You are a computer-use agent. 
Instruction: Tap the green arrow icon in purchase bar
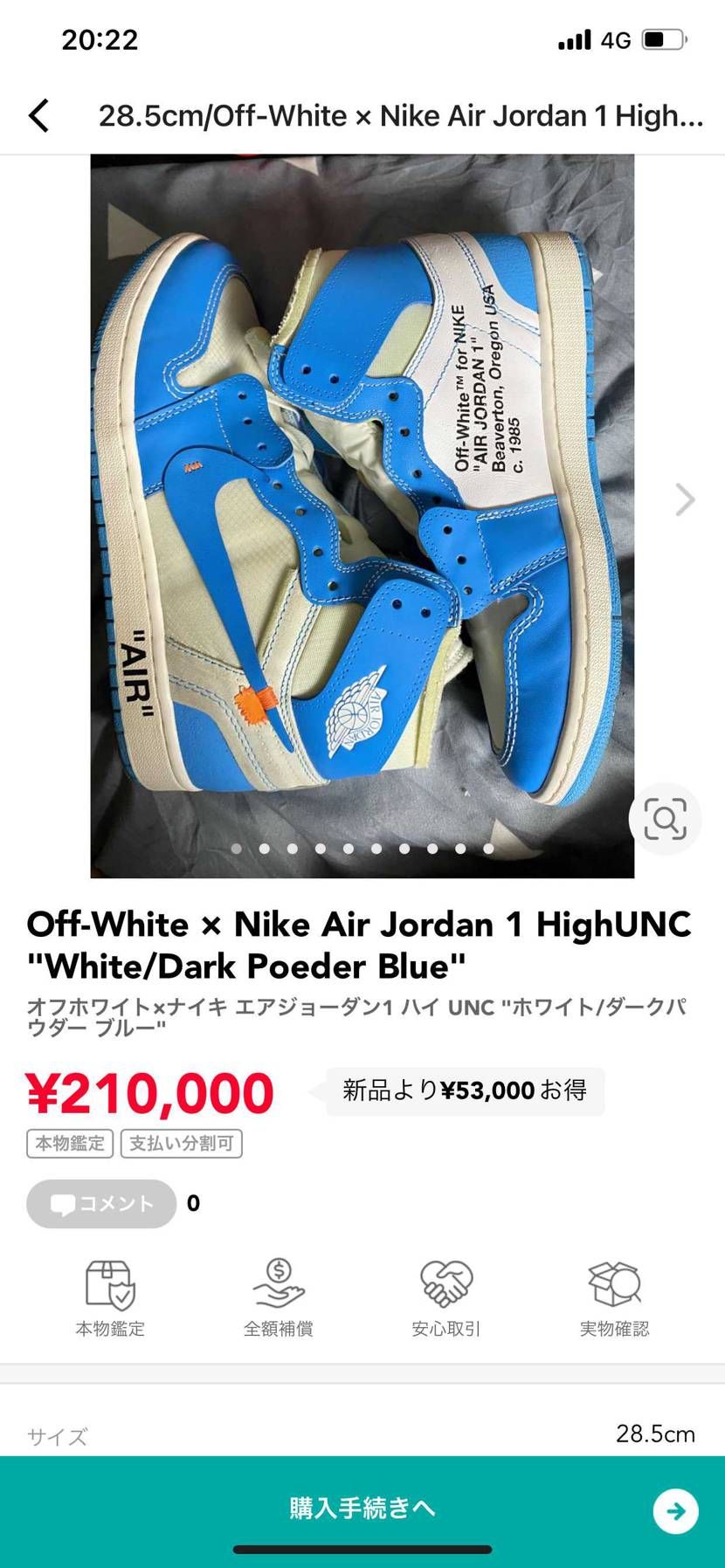pyautogui.click(x=675, y=1510)
